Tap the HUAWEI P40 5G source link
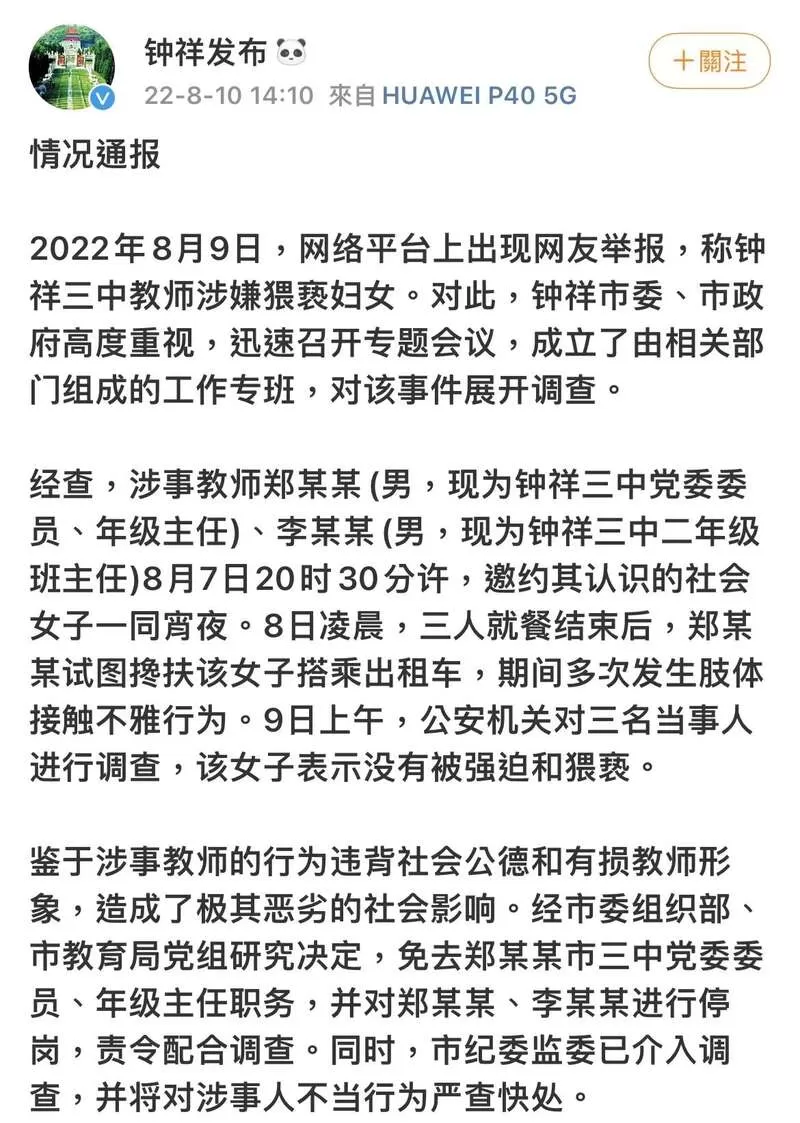Viewport: 800px width, 1123px height. click(x=479, y=95)
